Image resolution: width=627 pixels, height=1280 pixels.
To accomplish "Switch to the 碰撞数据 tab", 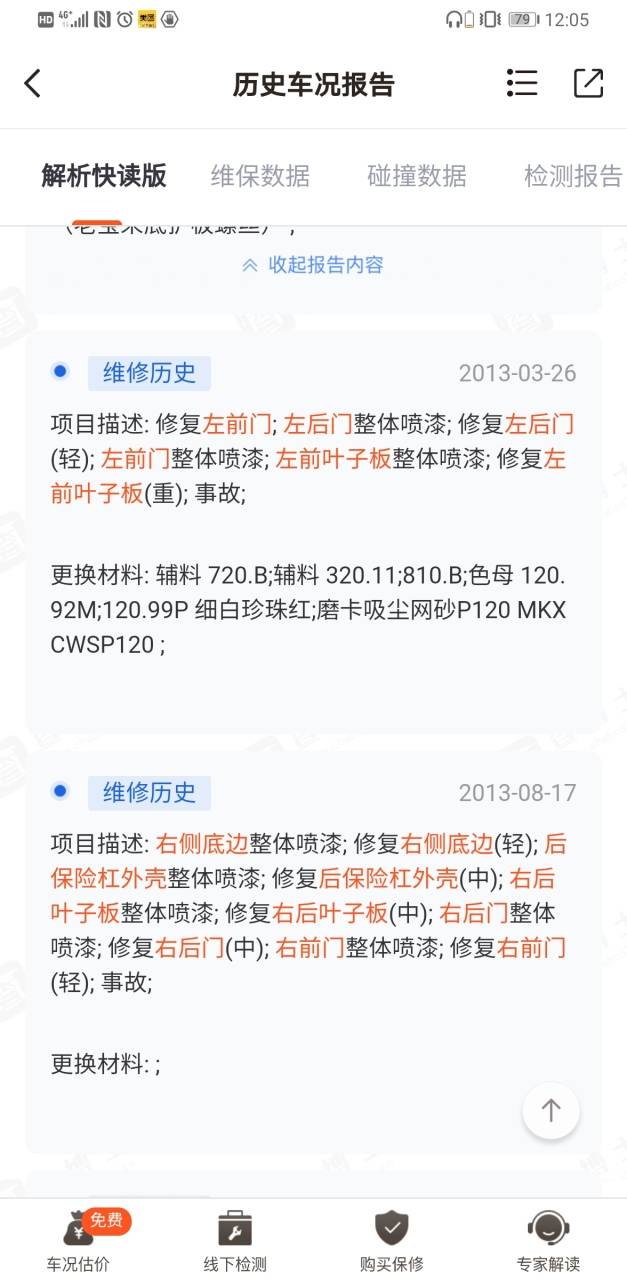I will tap(417, 177).
